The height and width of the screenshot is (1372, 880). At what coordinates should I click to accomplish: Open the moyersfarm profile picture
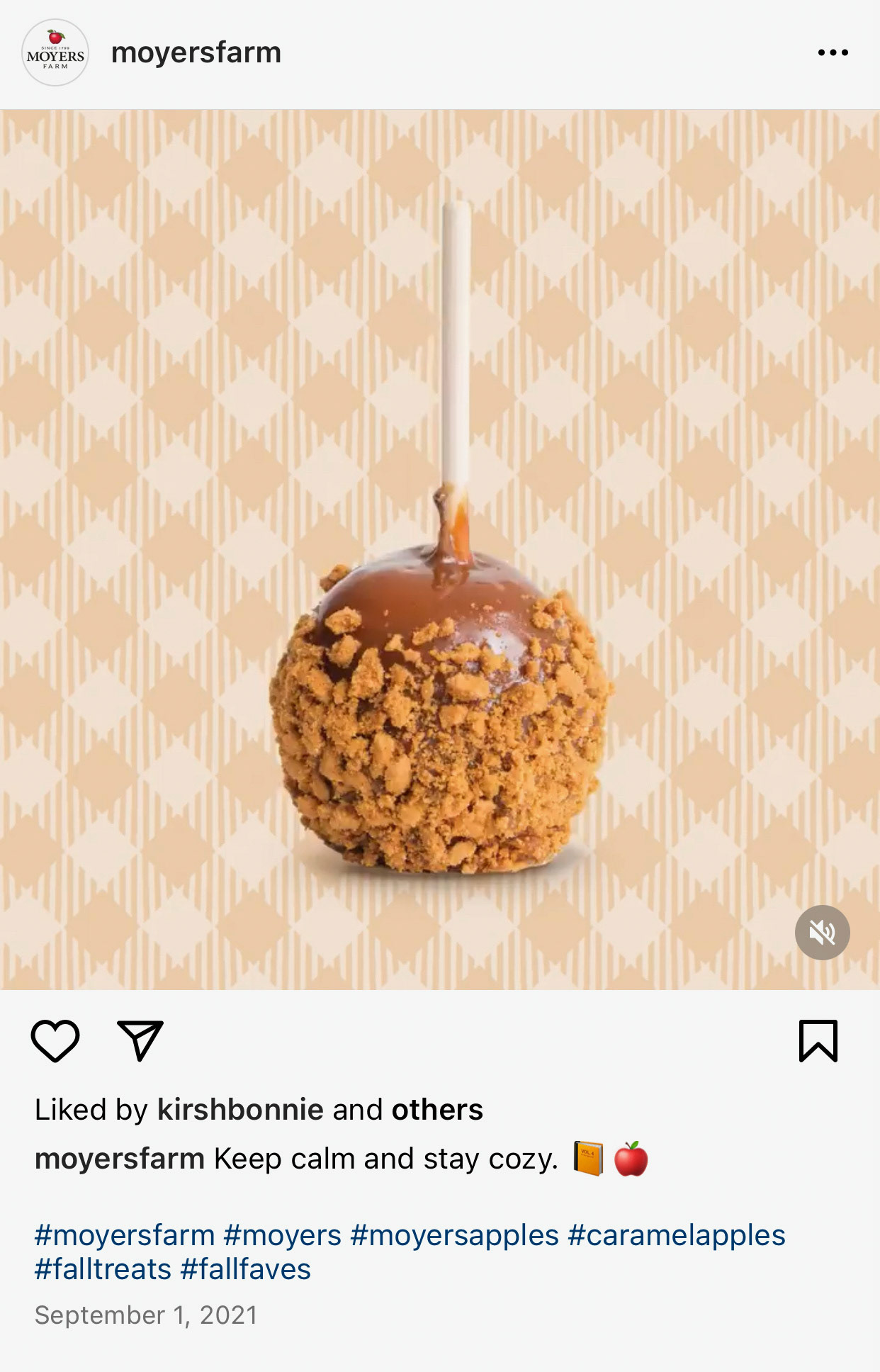(55, 52)
